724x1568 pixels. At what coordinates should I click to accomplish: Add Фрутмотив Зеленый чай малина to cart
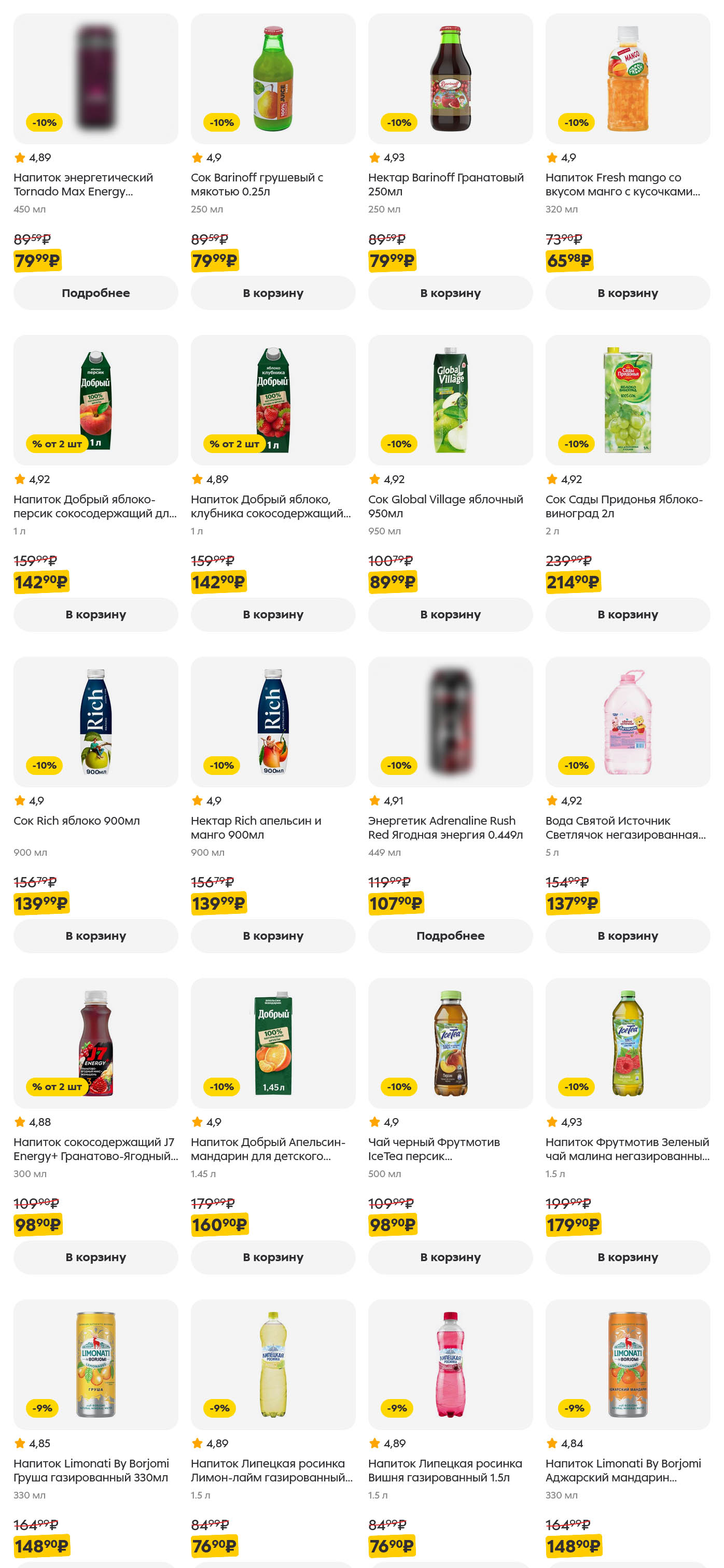(x=627, y=1257)
